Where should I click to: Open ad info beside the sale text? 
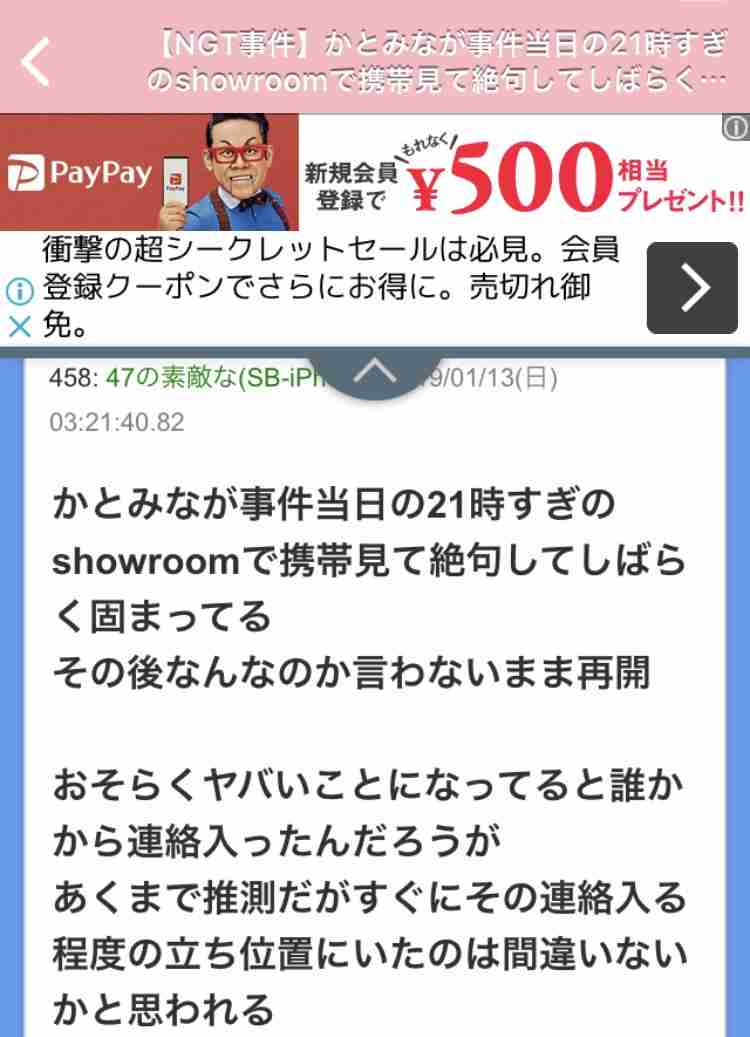pos(19,292)
